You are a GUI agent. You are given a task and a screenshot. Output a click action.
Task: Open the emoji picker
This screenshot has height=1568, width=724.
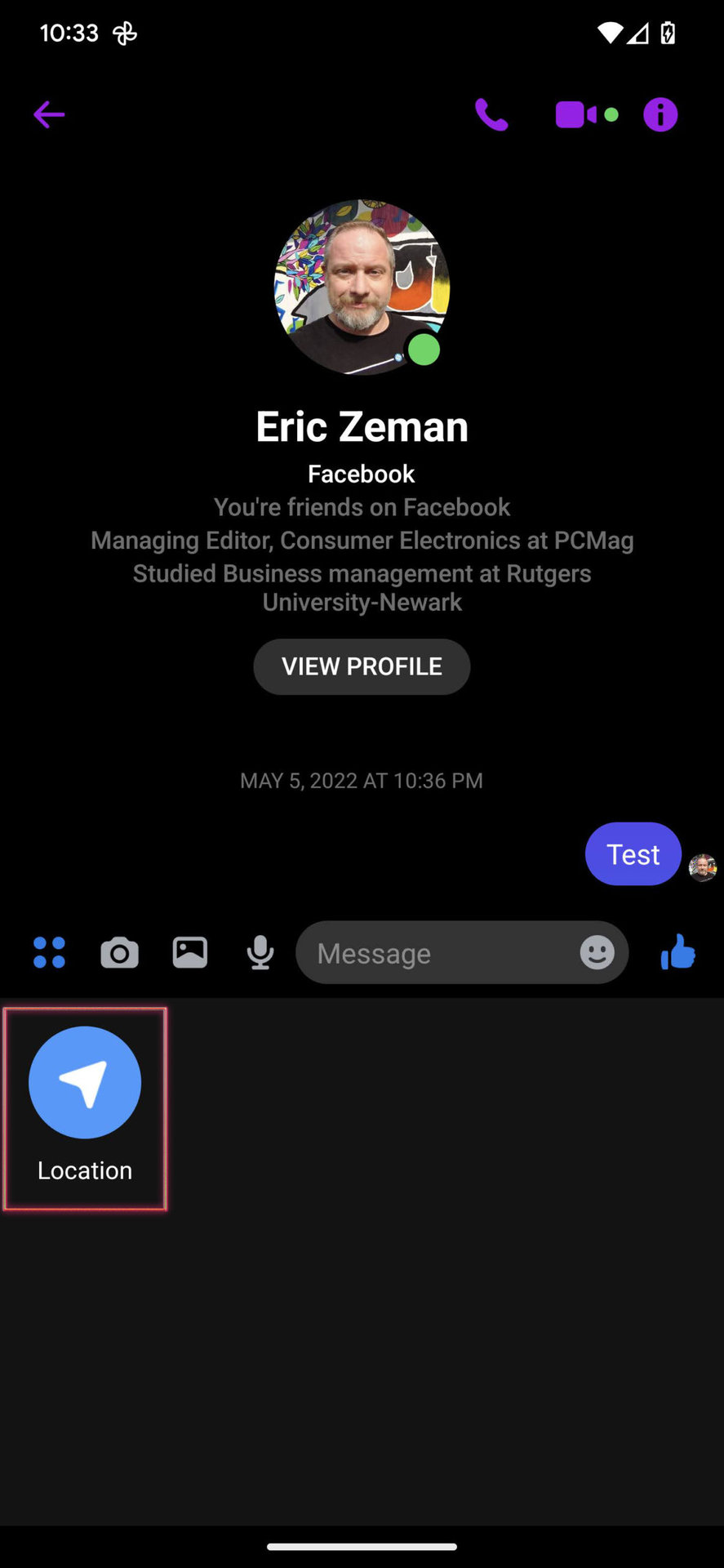597,952
